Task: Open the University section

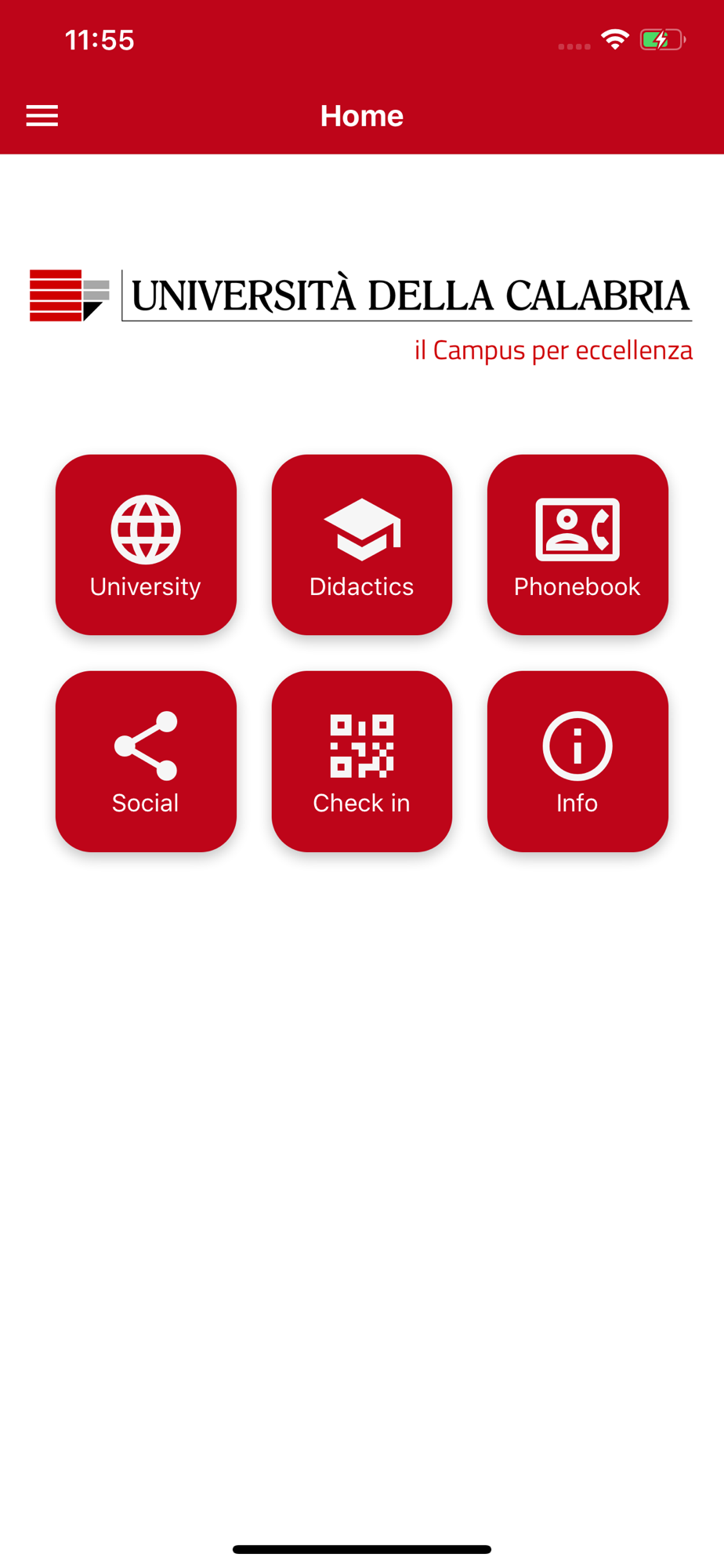Action: click(x=146, y=545)
